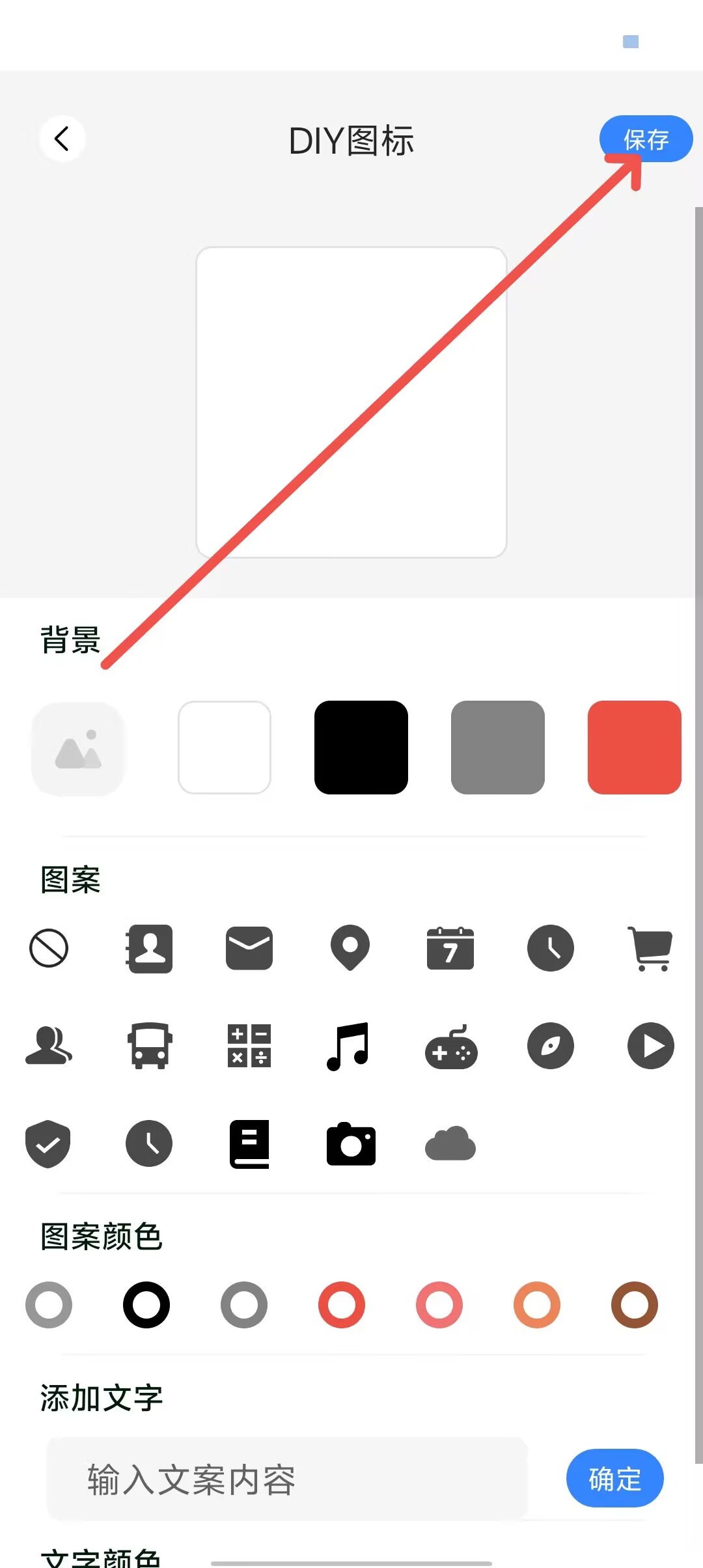Confirm text with 确定 button
Image resolution: width=703 pixels, height=1568 pixels.
click(x=614, y=1478)
